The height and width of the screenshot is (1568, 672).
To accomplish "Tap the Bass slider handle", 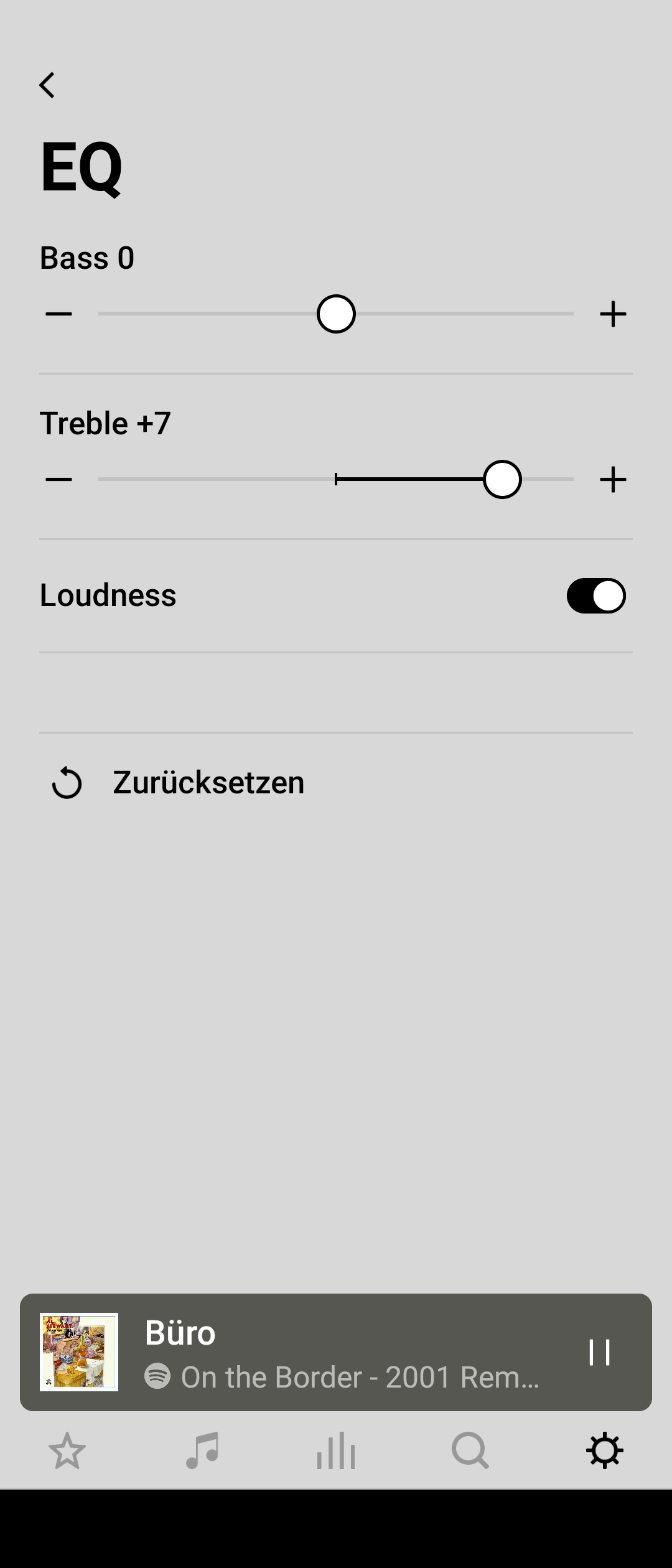I will tap(336, 314).
